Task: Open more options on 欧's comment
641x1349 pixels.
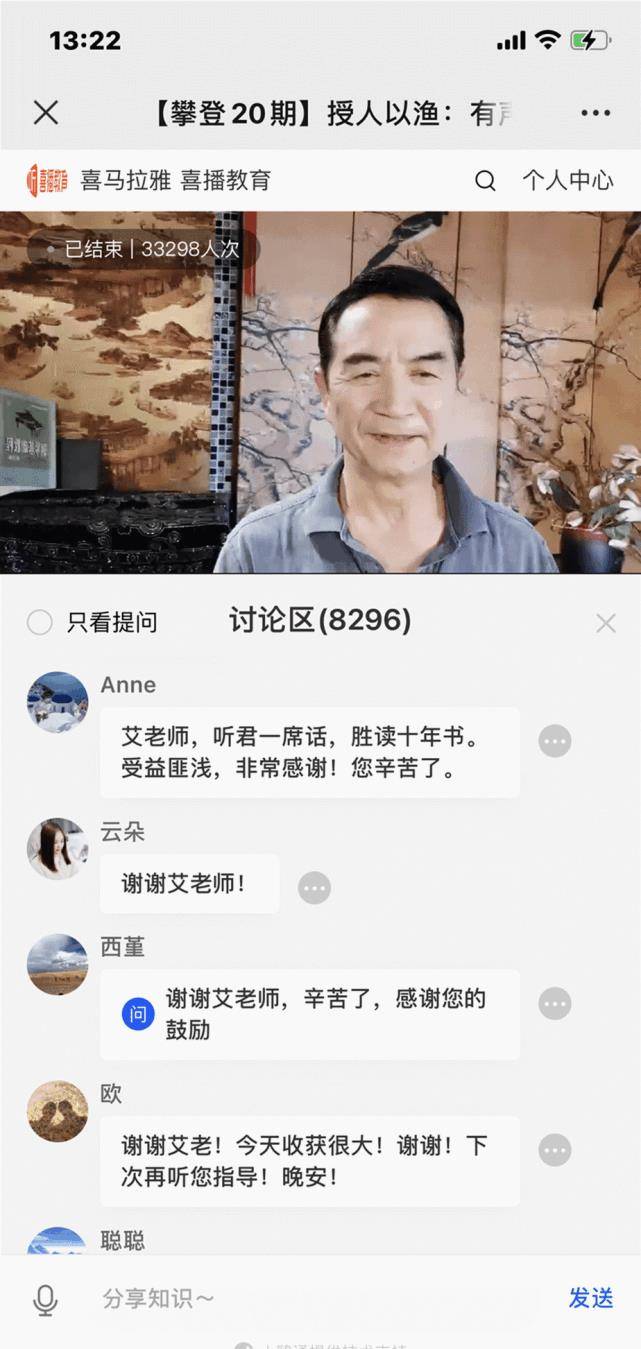Action: [x=555, y=1150]
